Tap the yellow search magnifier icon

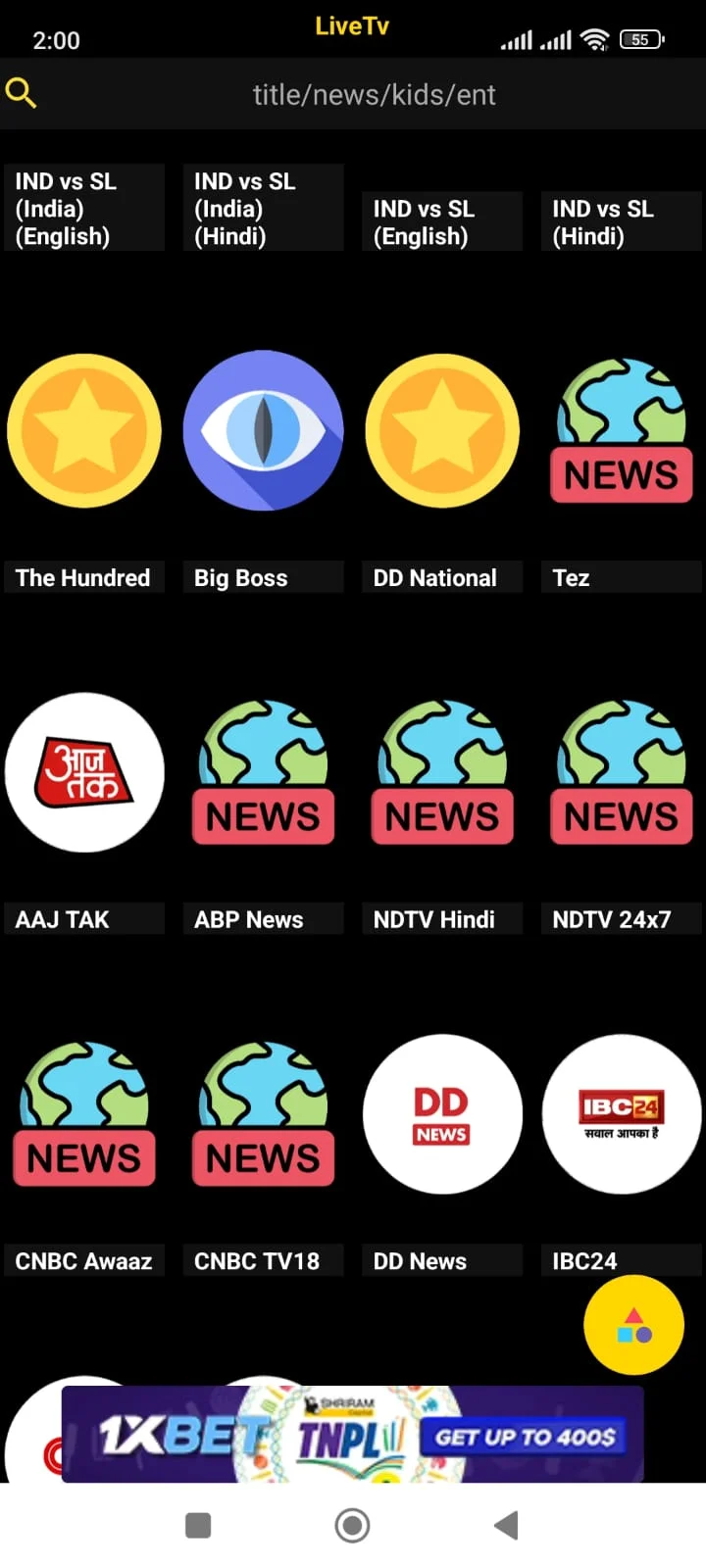pos(21,93)
